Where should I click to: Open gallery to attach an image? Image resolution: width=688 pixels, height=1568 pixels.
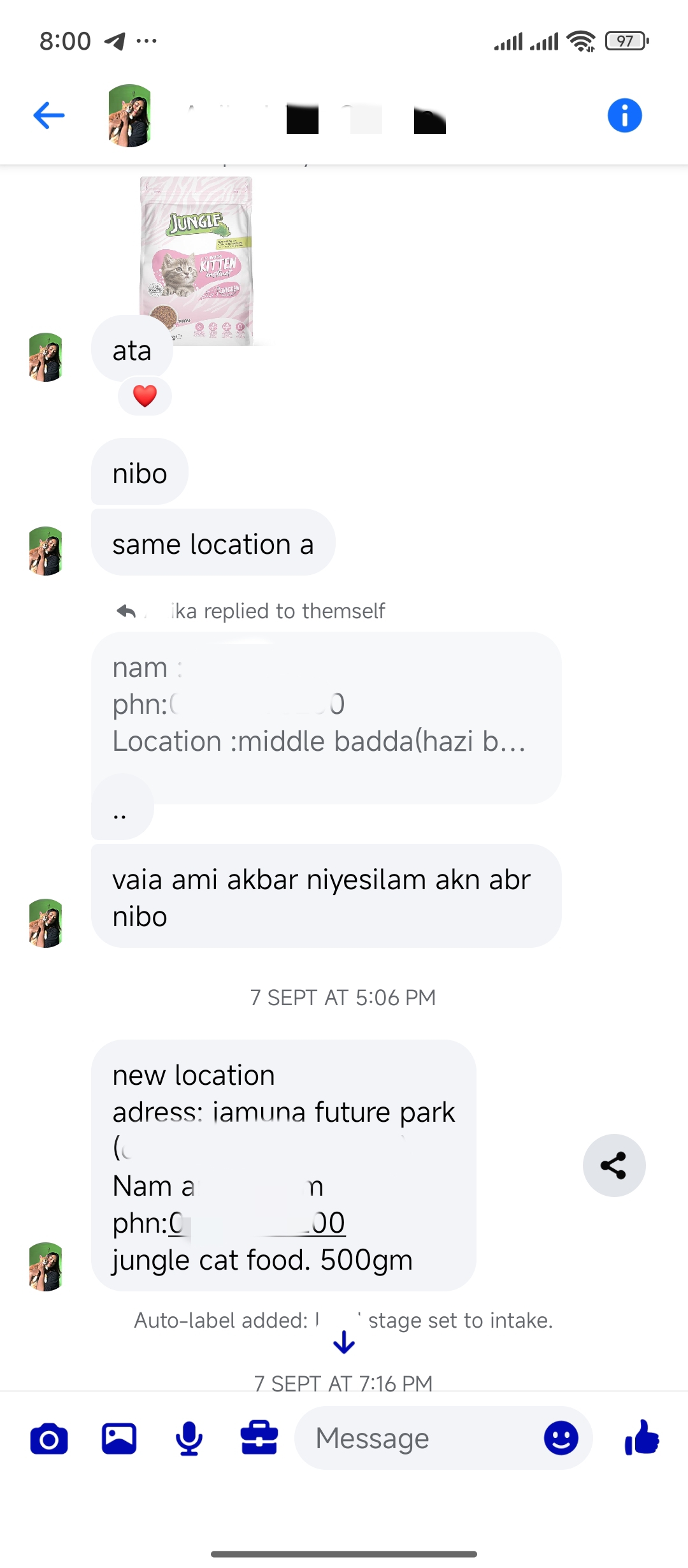(x=119, y=1439)
